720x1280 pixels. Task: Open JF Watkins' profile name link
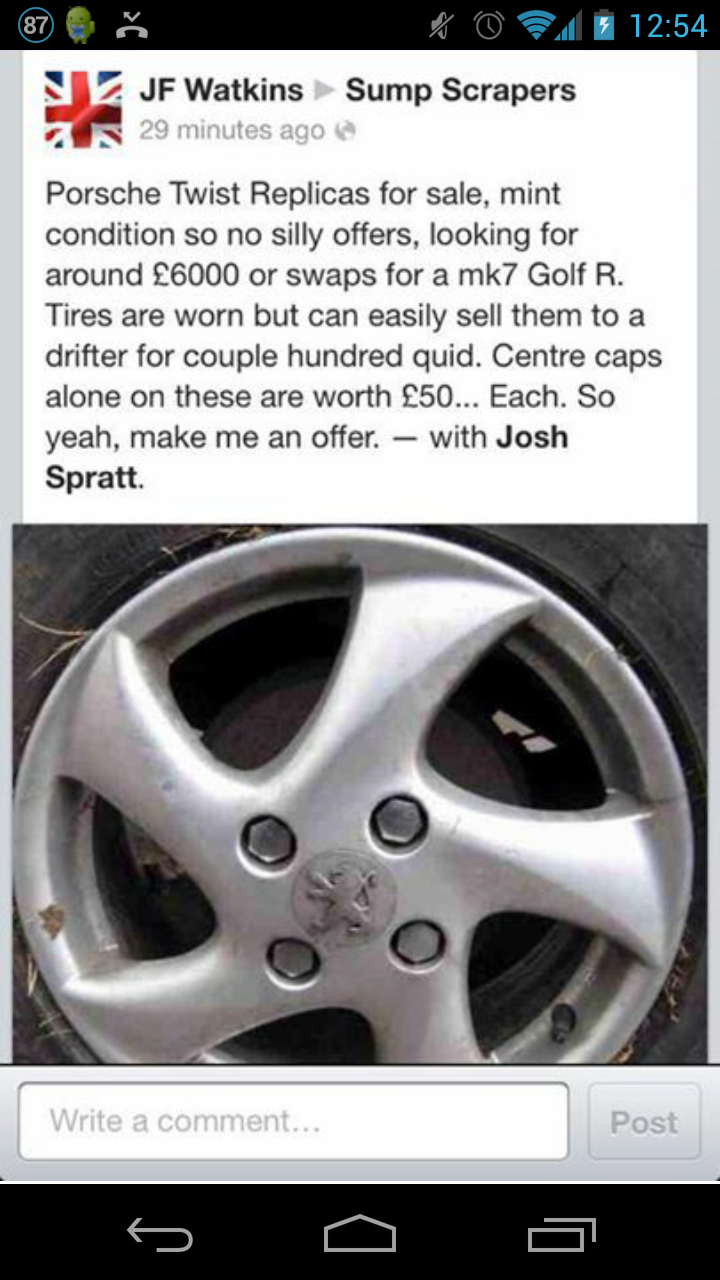(221, 90)
